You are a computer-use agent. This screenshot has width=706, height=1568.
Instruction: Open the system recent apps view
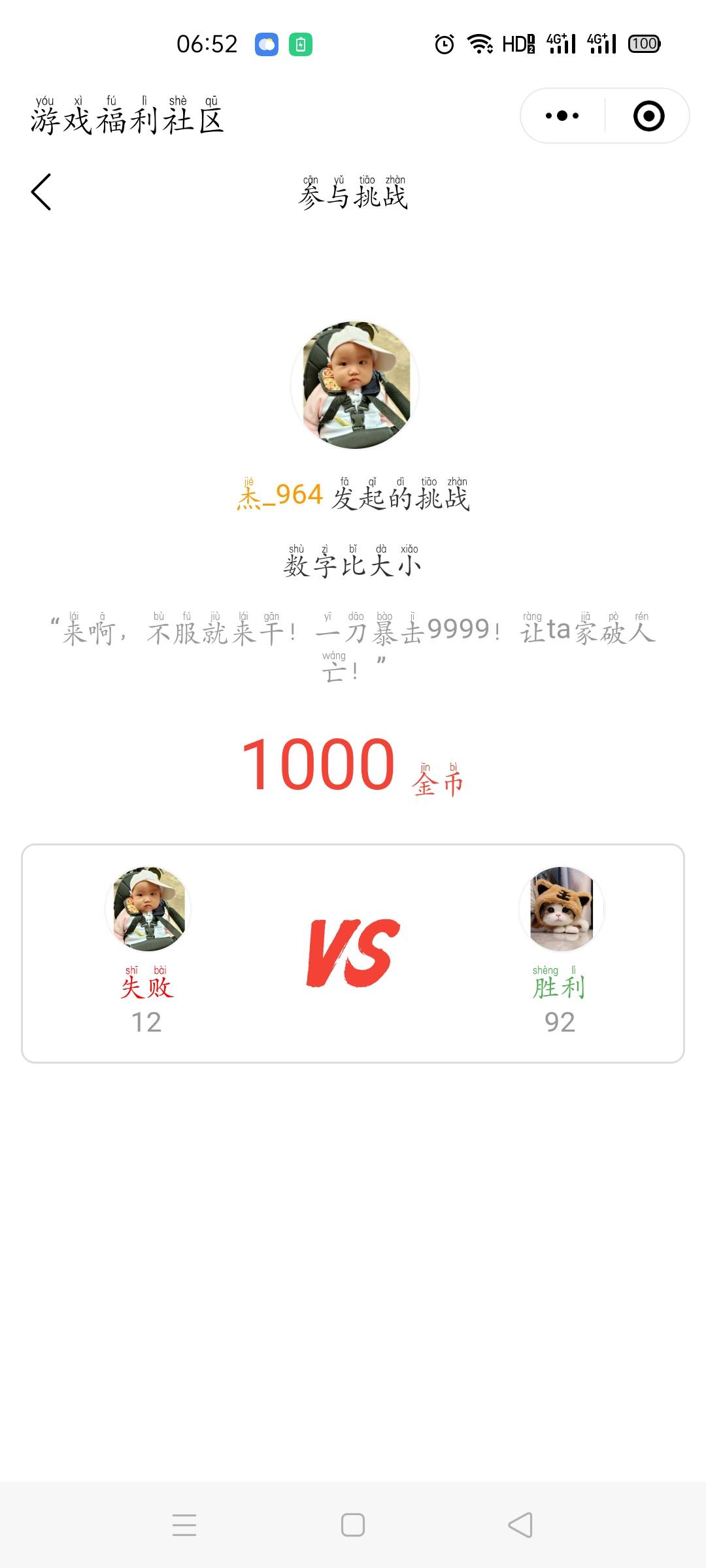(184, 1525)
